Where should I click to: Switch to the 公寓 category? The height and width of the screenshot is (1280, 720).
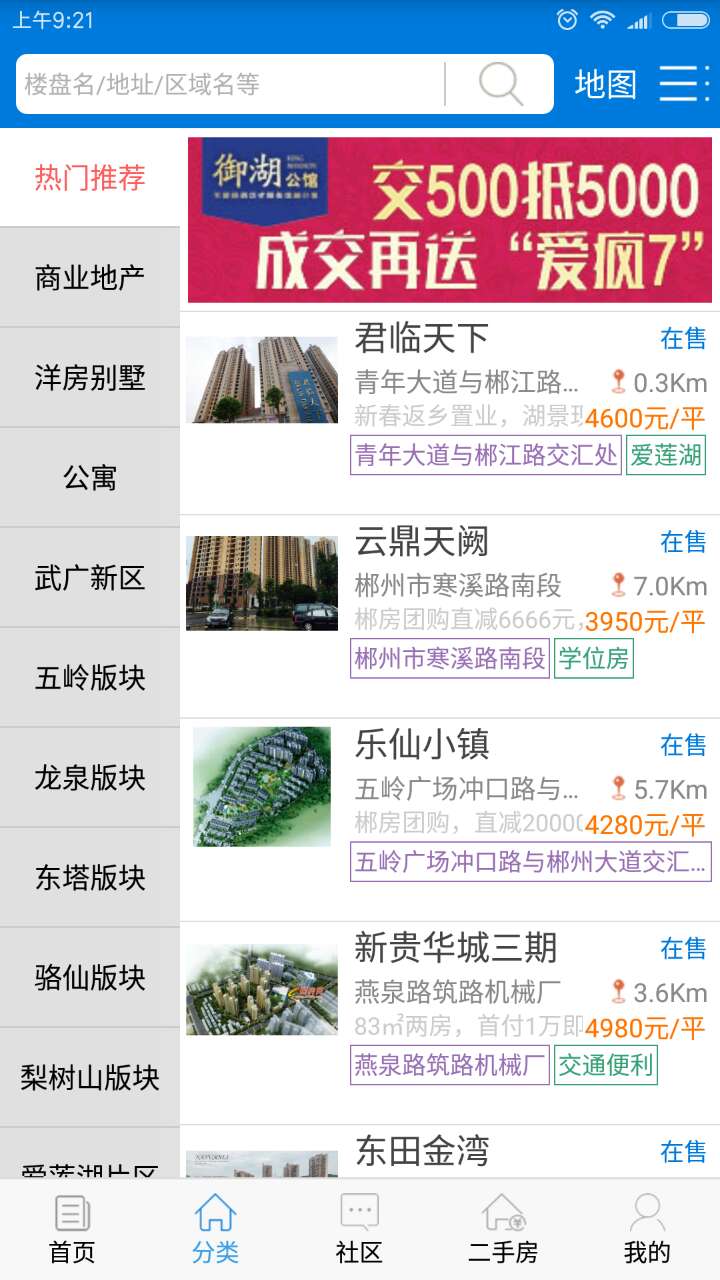[90, 478]
